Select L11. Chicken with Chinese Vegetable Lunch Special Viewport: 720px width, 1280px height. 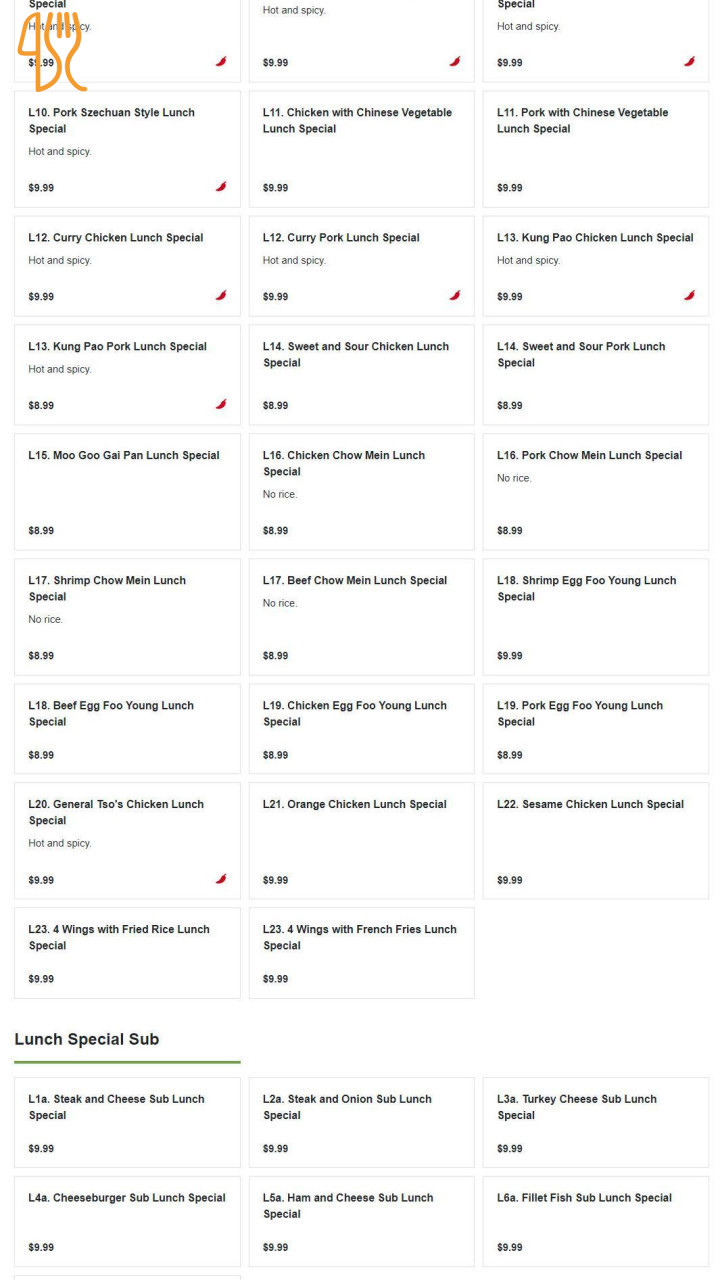coord(361,149)
